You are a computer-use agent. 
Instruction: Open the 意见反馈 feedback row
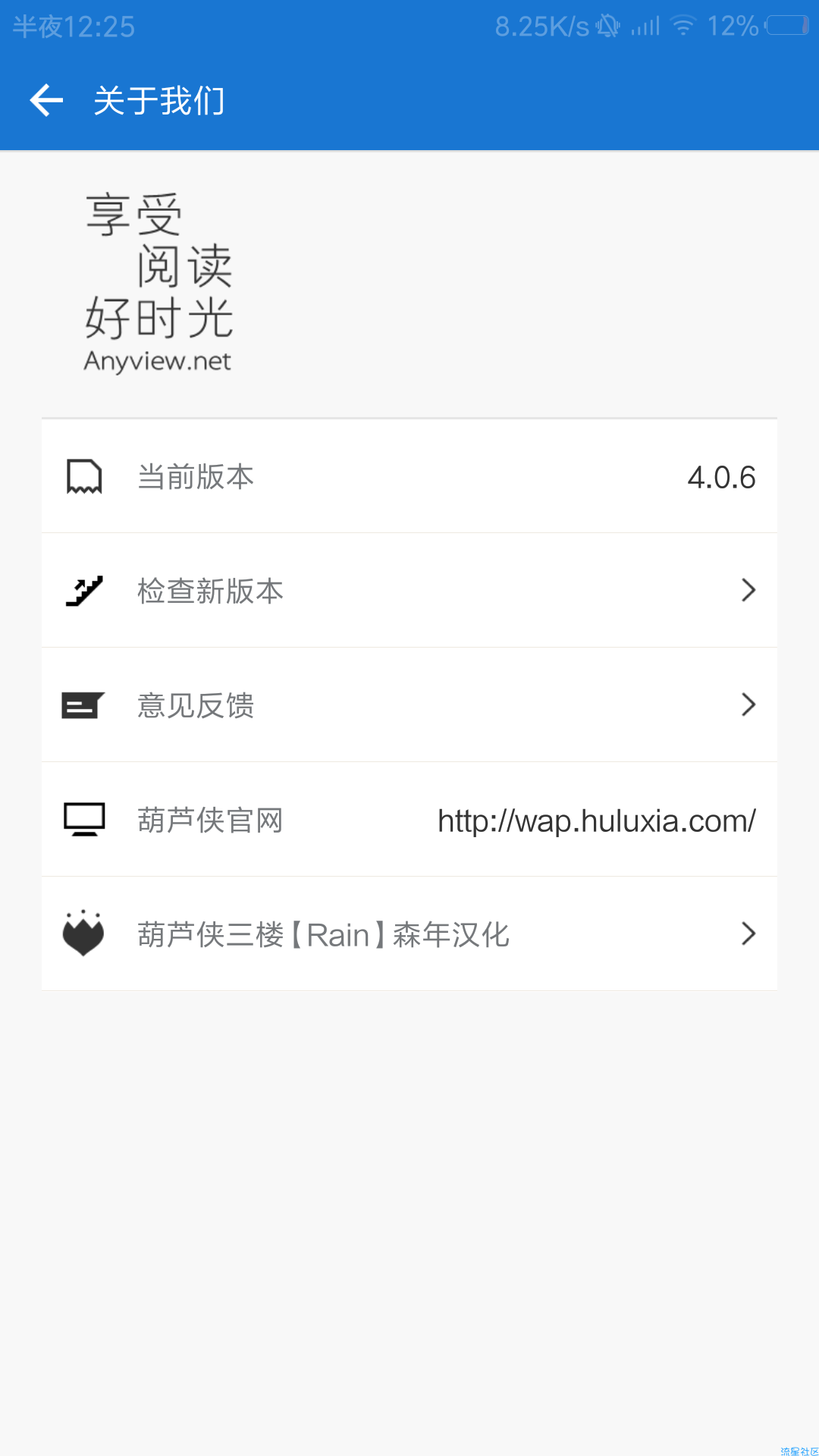click(x=409, y=704)
